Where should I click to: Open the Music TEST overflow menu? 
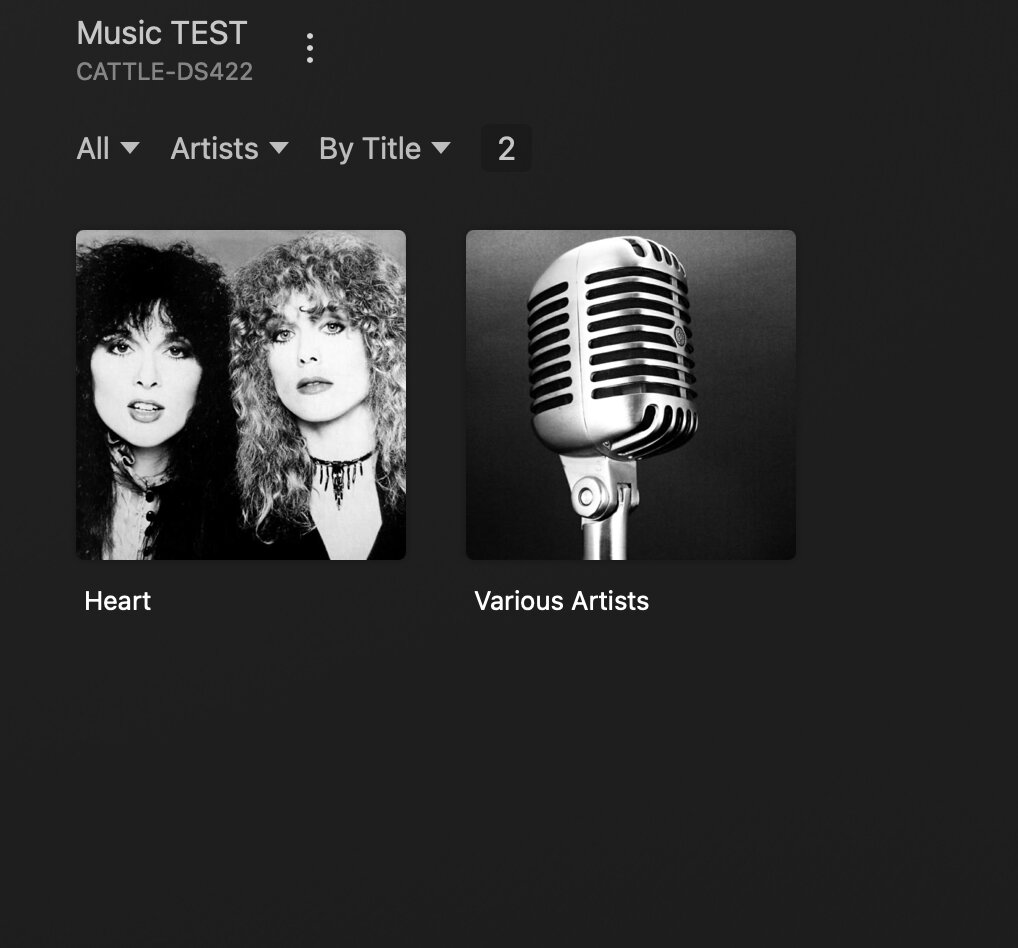[x=310, y=48]
